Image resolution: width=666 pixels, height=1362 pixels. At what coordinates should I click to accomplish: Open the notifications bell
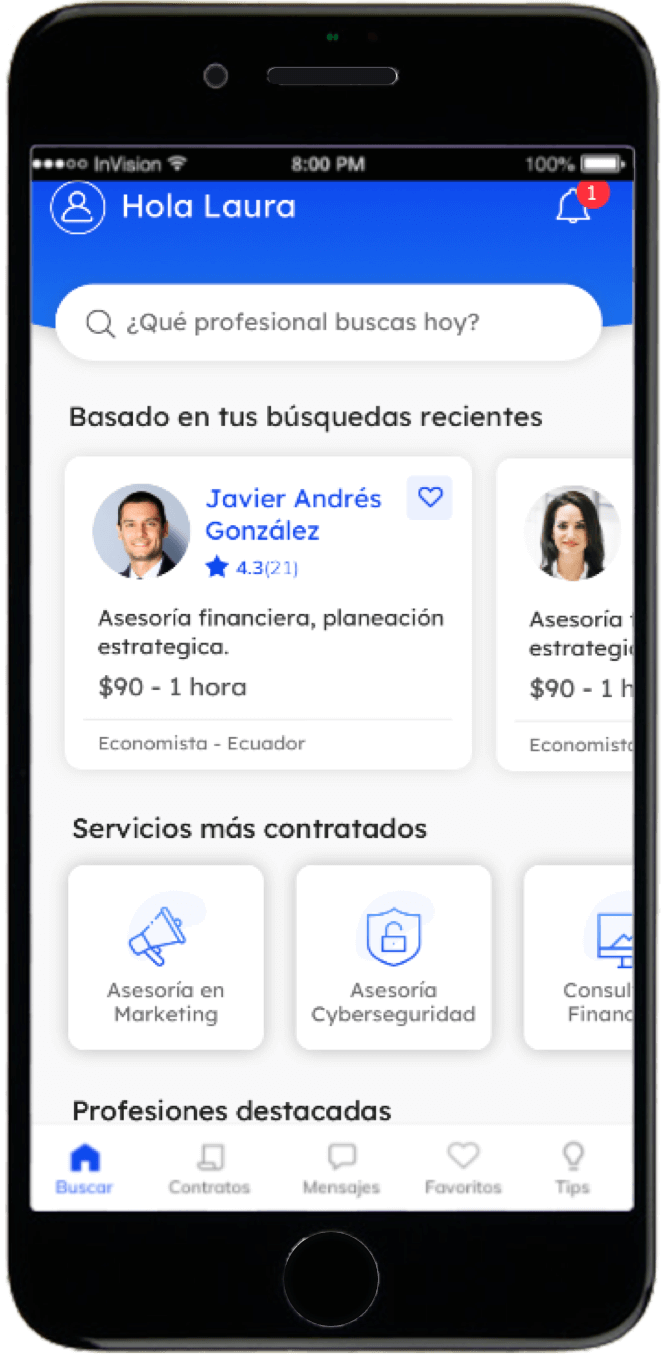(x=574, y=207)
